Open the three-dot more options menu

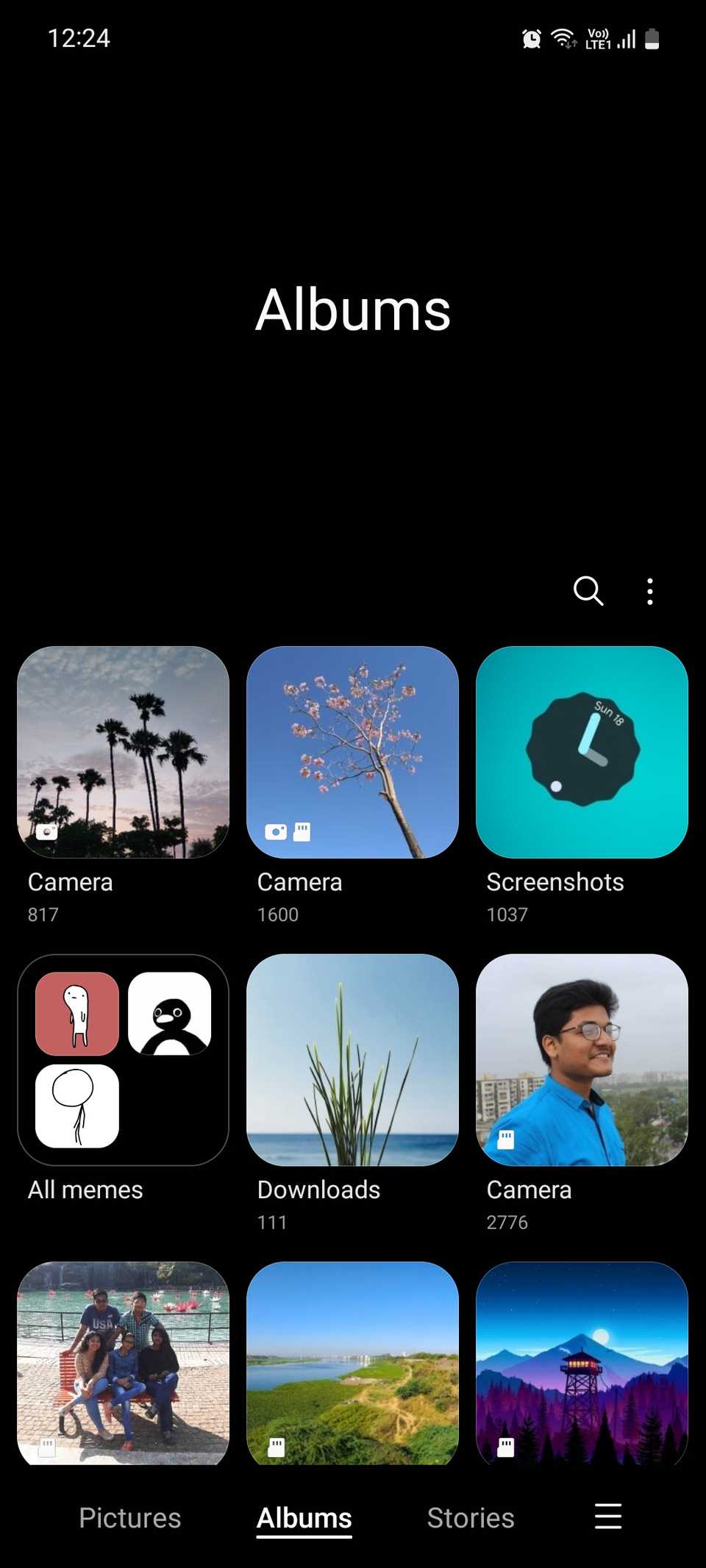(650, 592)
